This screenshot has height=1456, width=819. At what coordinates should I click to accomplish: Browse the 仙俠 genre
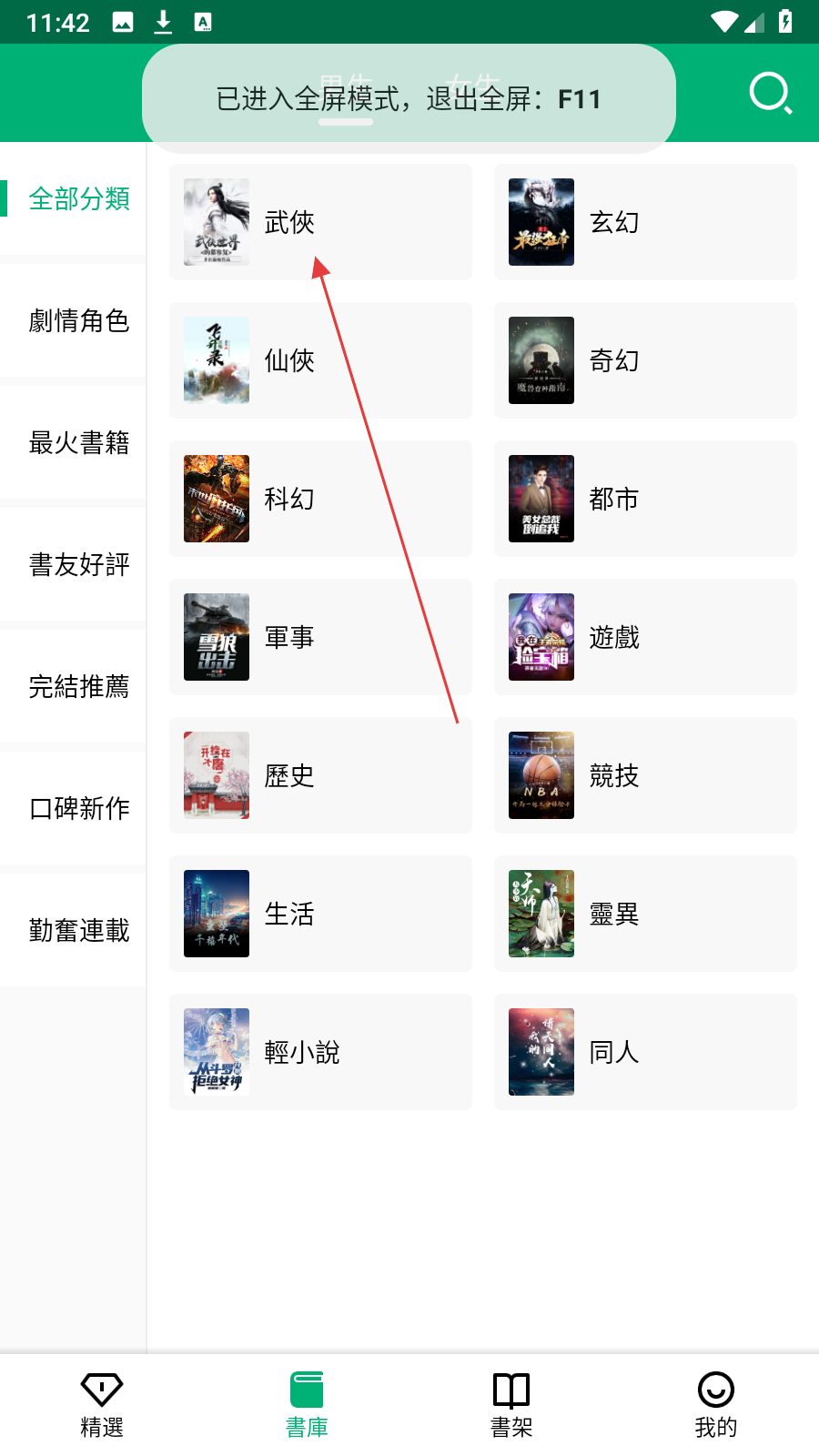320,360
